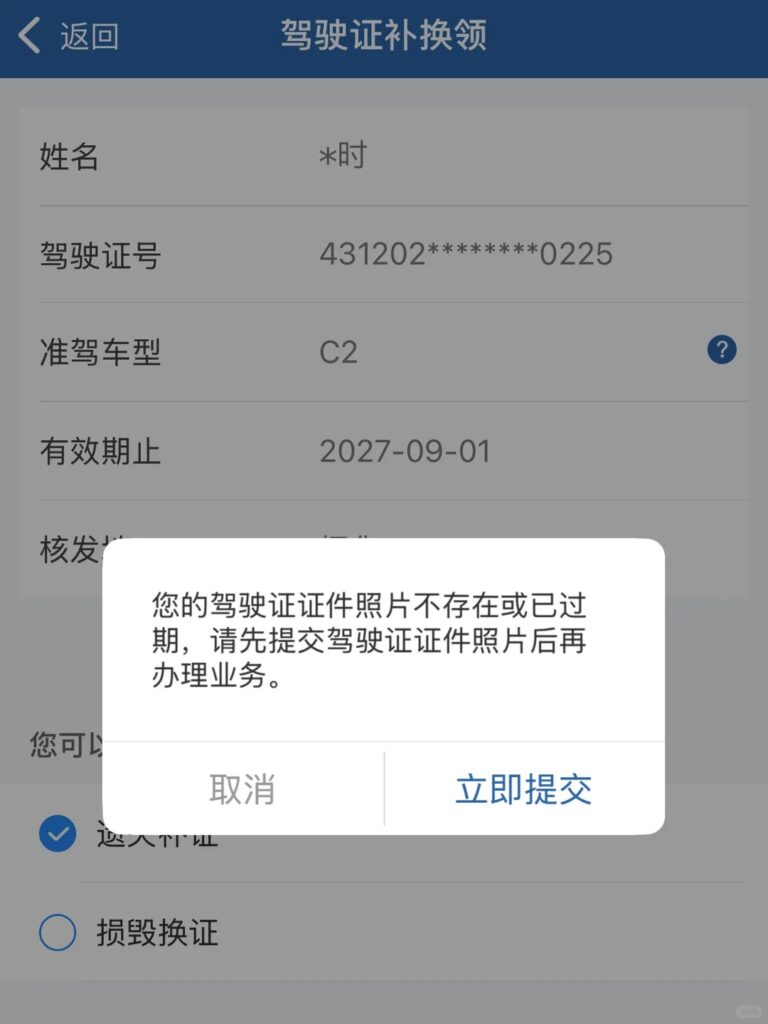Open the help icon beside 准驾车型
The height and width of the screenshot is (1024, 768).
coord(721,350)
